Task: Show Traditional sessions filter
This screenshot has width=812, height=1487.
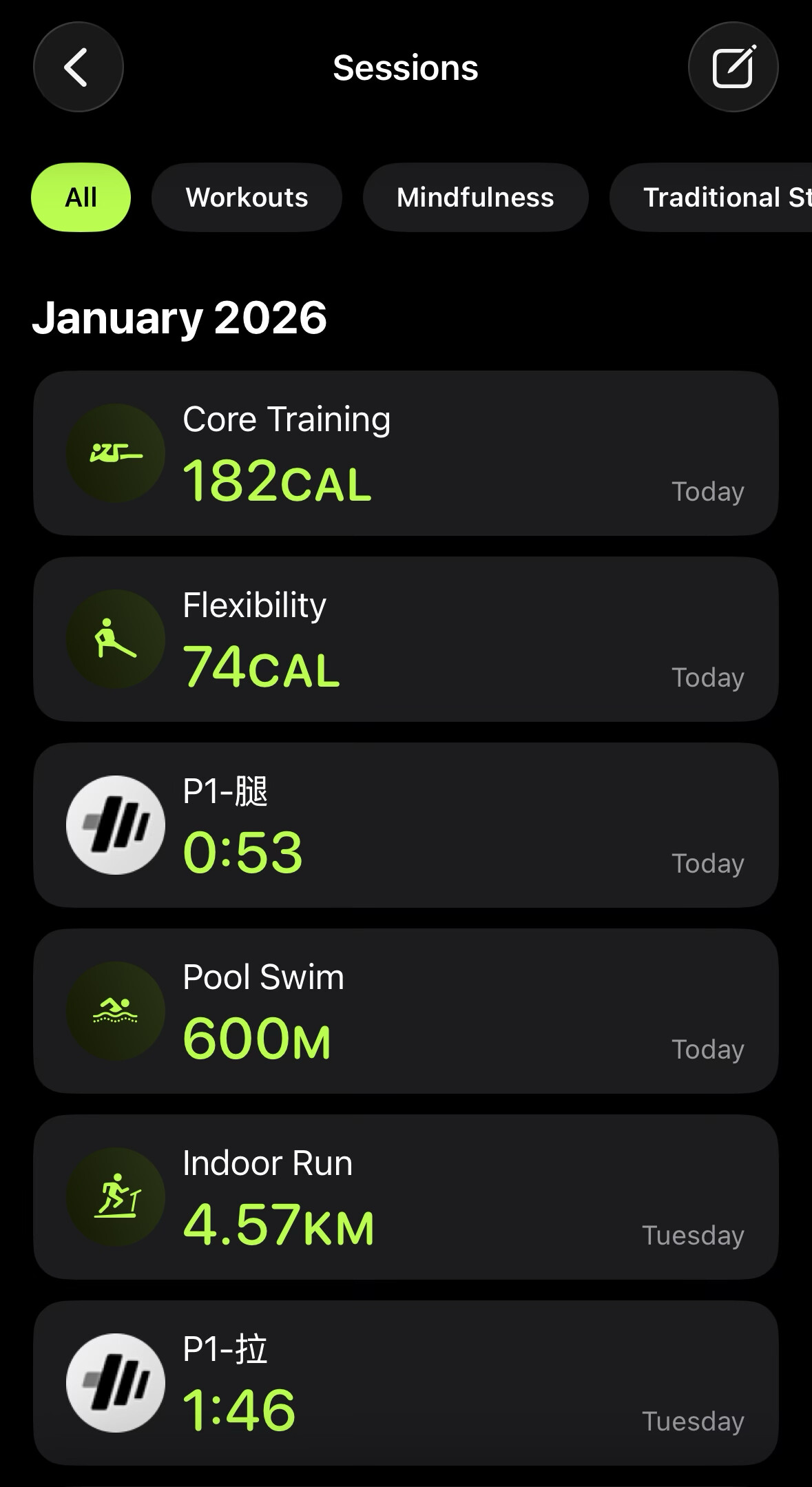Action: click(x=716, y=198)
